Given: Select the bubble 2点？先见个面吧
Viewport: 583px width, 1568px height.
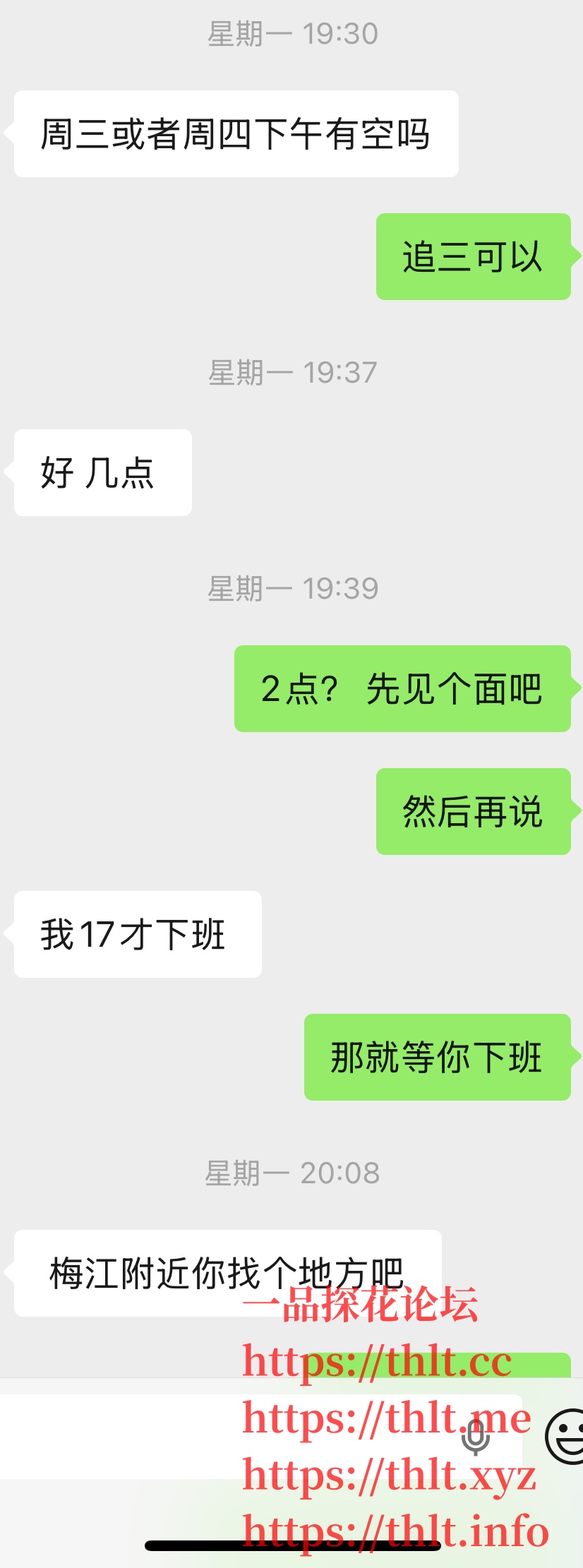Looking at the screenshot, I should tap(402, 690).
